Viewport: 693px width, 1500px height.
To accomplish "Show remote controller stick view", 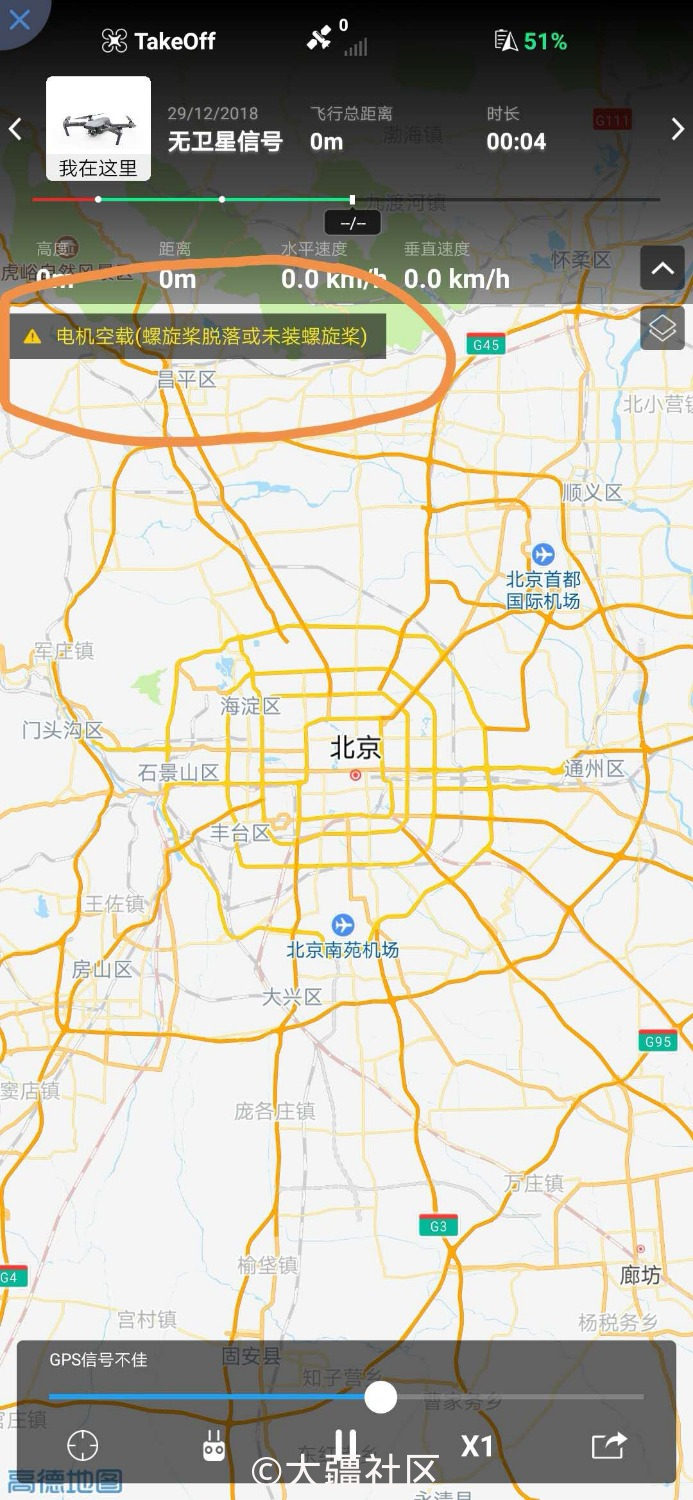I will click(x=214, y=1446).
